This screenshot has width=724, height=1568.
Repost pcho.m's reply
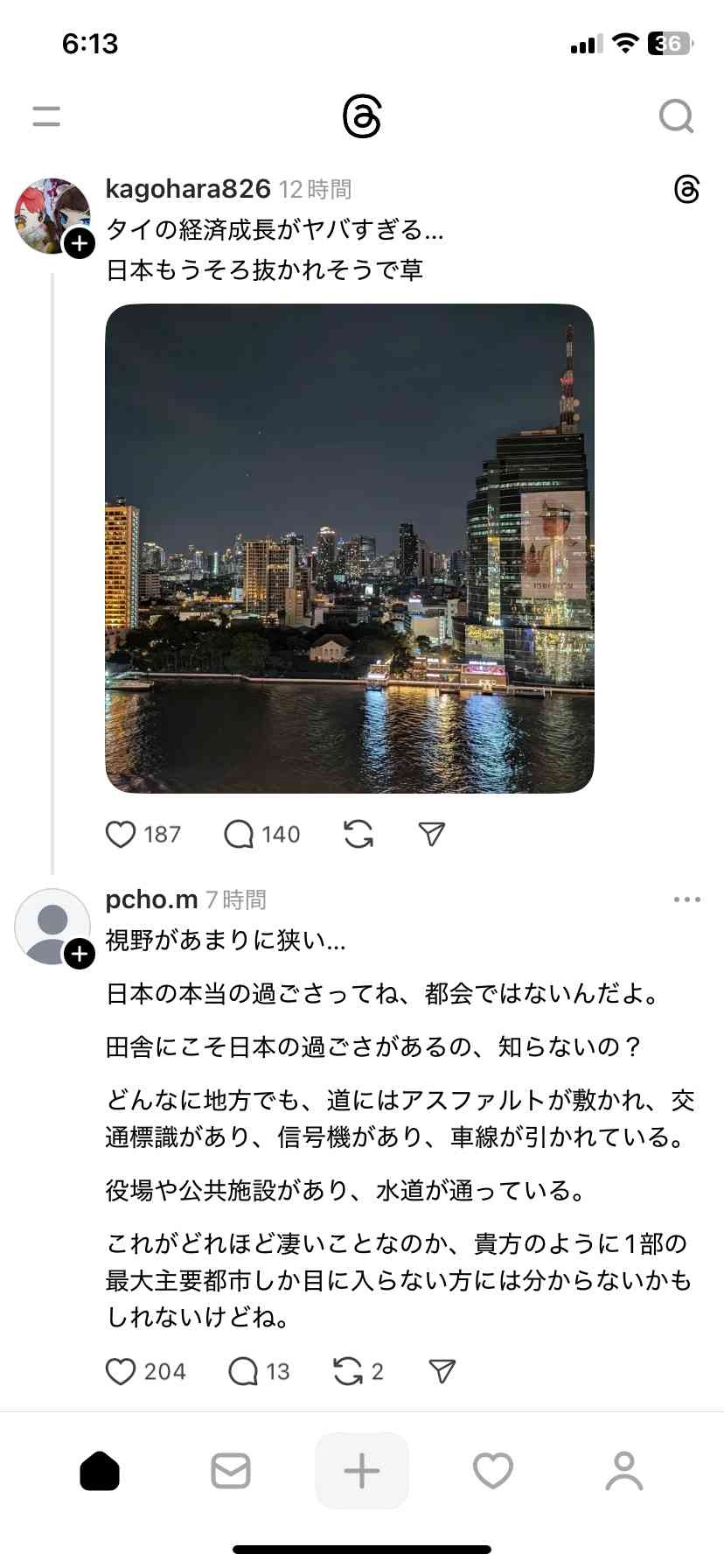[x=348, y=1371]
